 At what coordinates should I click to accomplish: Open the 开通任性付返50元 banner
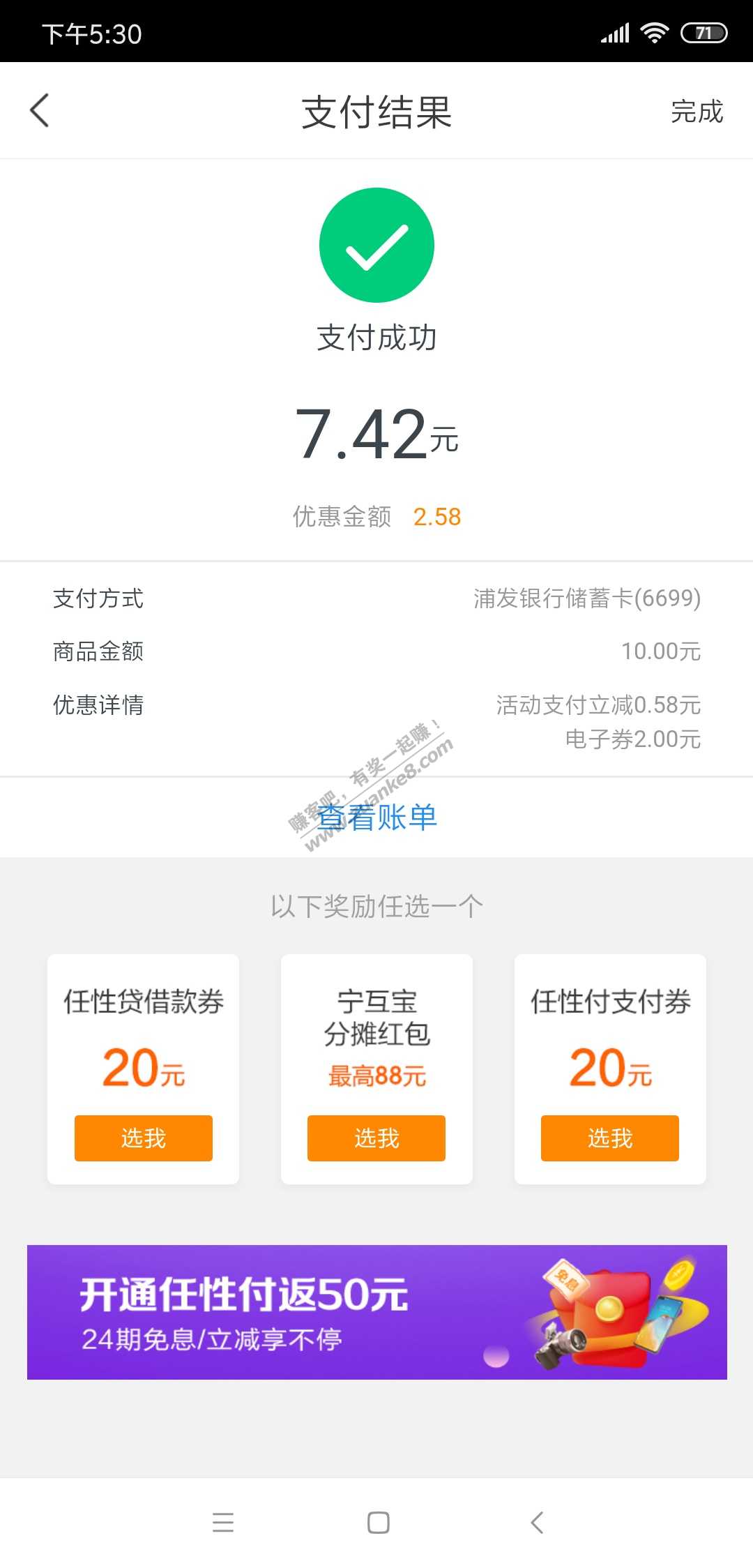click(x=376, y=1312)
